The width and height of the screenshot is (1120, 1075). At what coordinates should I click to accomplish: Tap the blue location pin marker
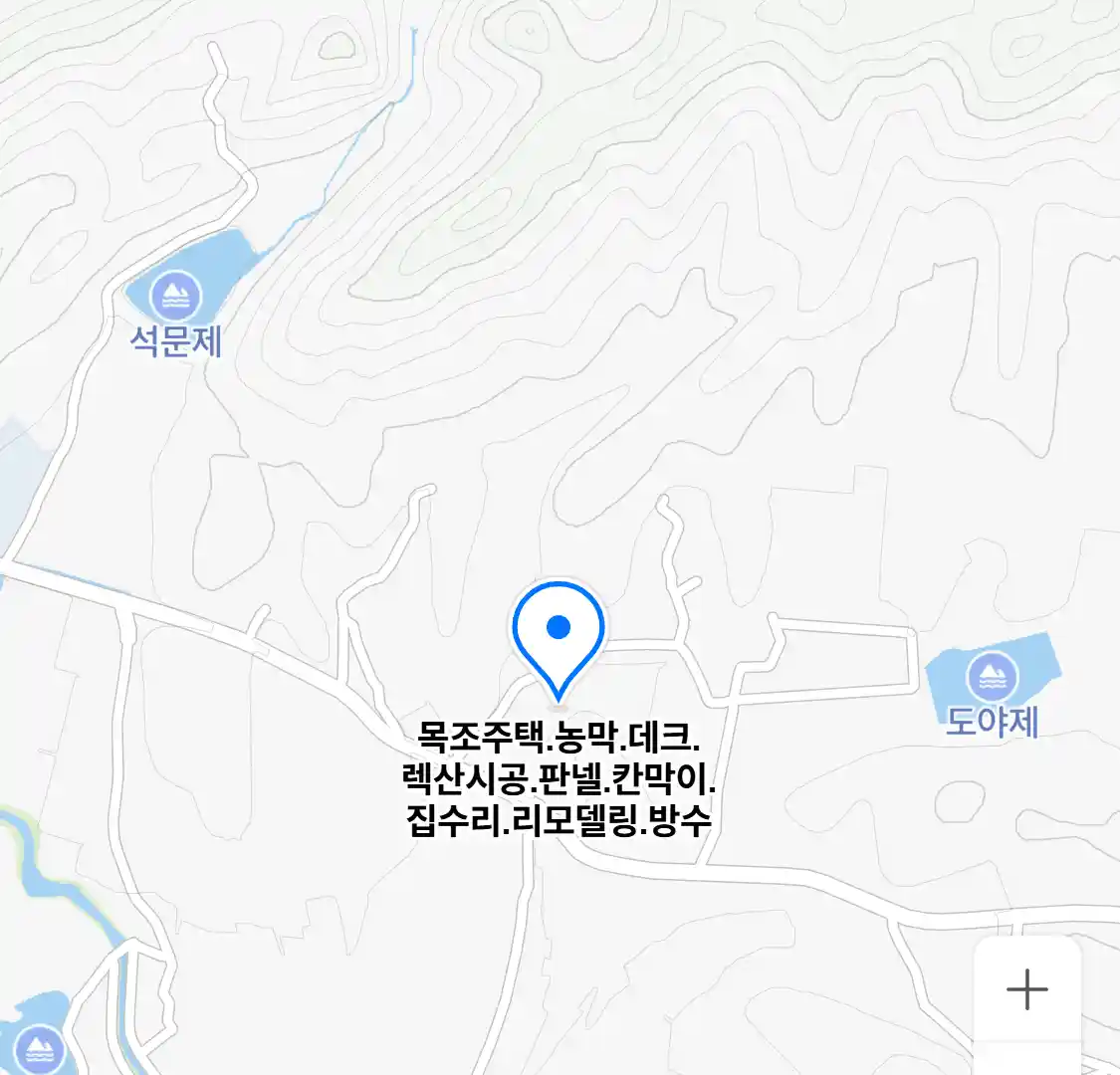[x=559, y=633]
